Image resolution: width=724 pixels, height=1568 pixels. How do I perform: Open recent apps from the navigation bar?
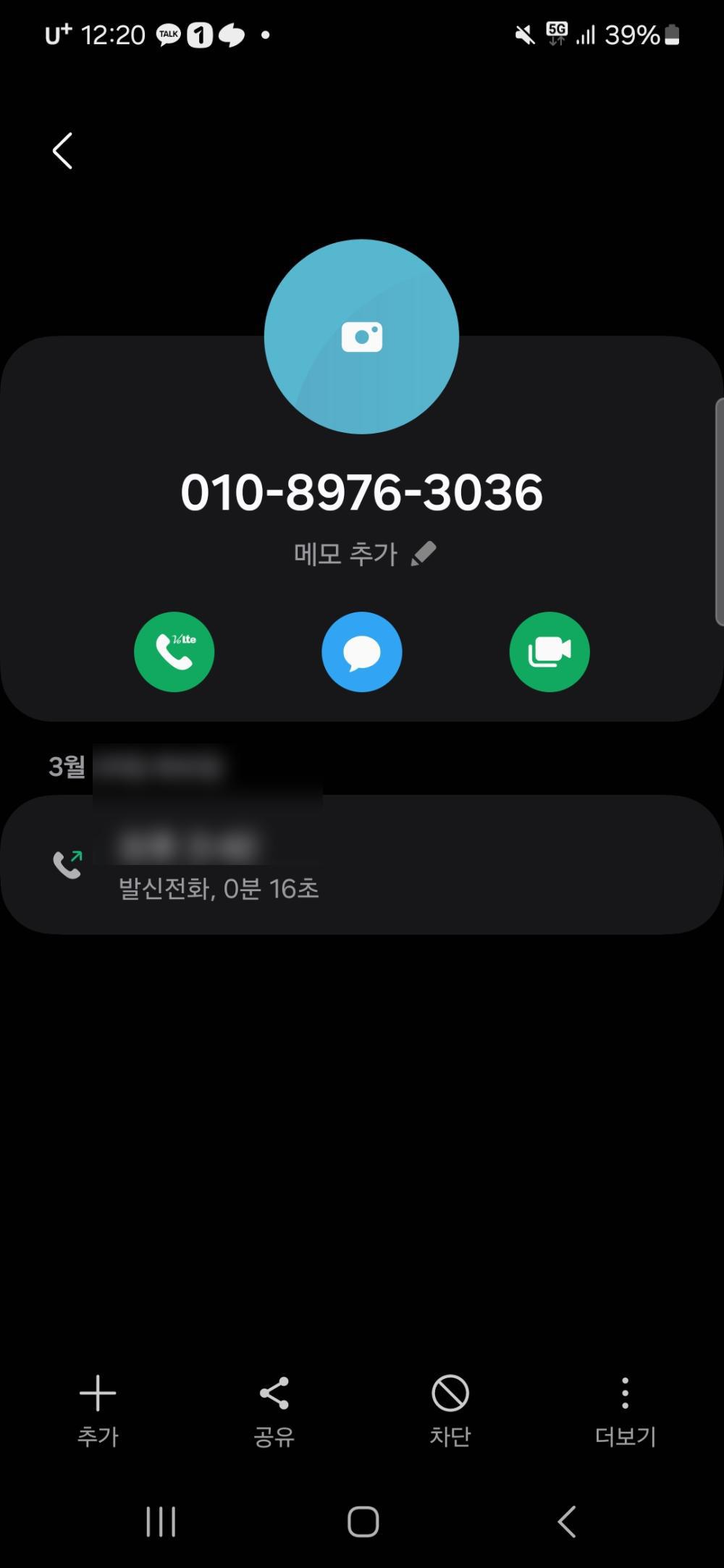coord(161,1521)
